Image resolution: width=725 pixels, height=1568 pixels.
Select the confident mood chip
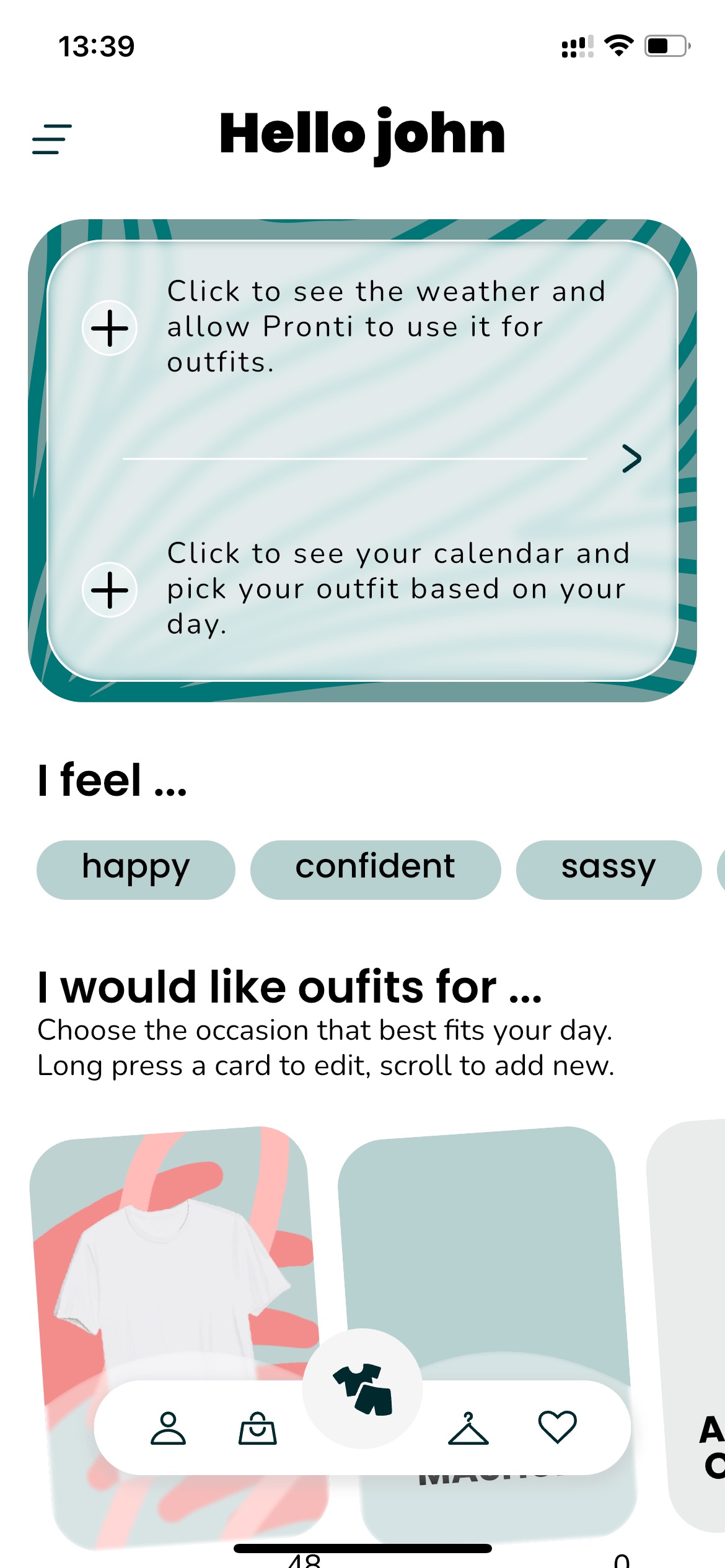pos(376,869)
